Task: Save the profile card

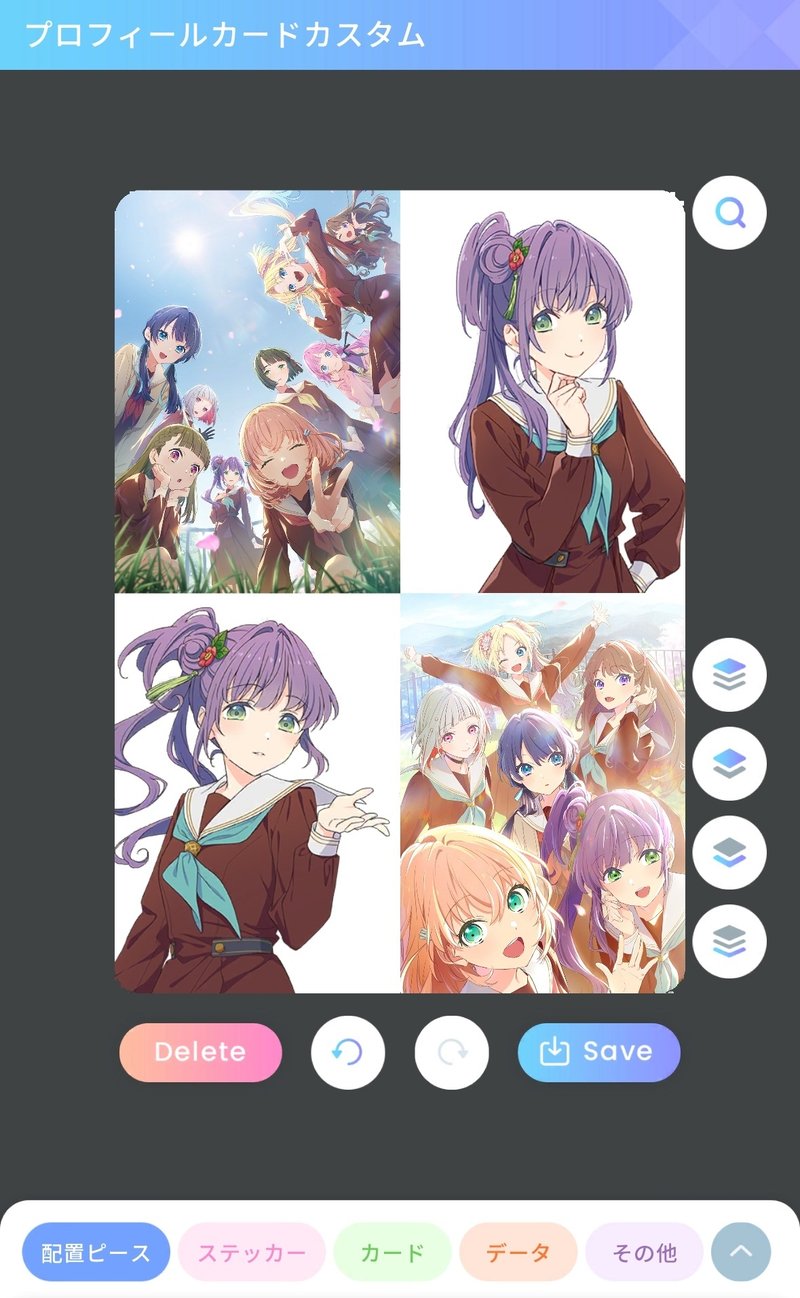Action: (599, 1052)
